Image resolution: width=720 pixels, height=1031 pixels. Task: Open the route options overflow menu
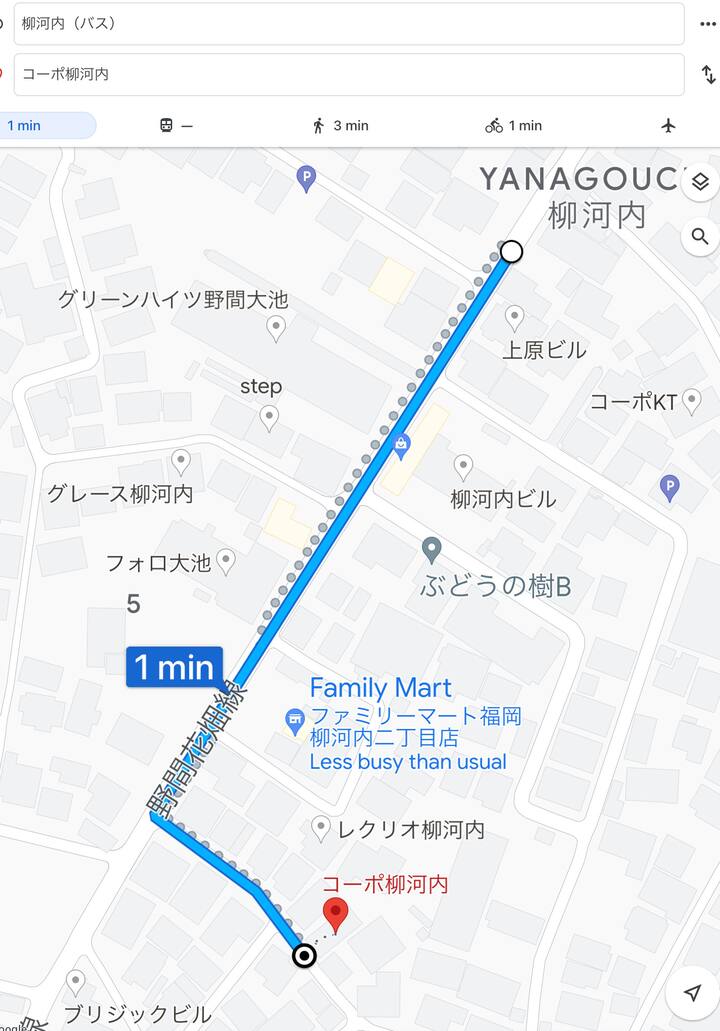point(707,23)
